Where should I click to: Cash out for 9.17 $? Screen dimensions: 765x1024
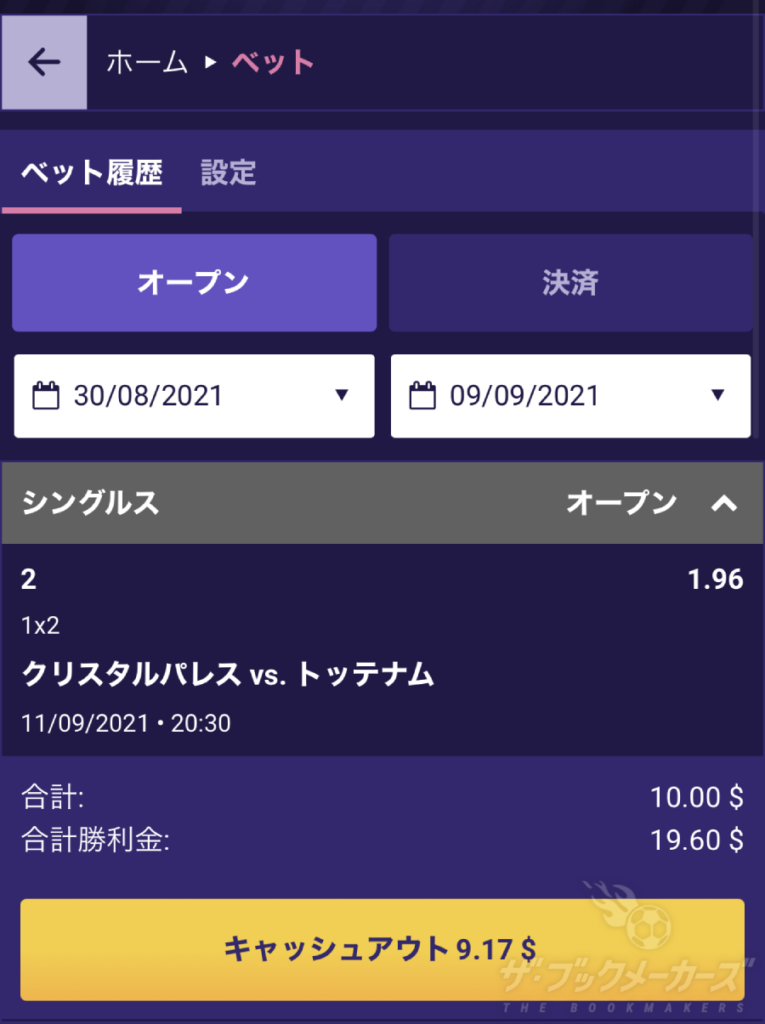coord(382,948)
